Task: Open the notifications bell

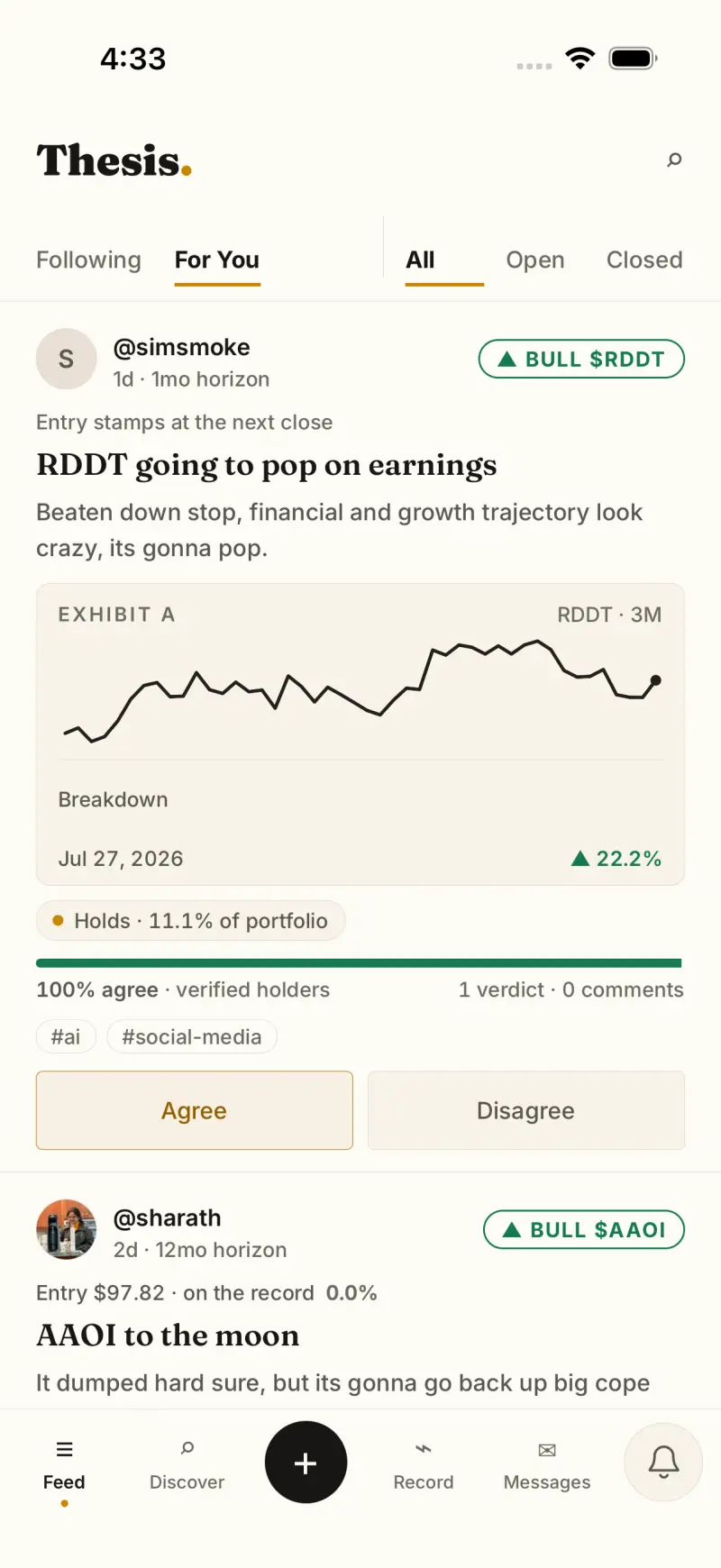Action: point(663,1462)
